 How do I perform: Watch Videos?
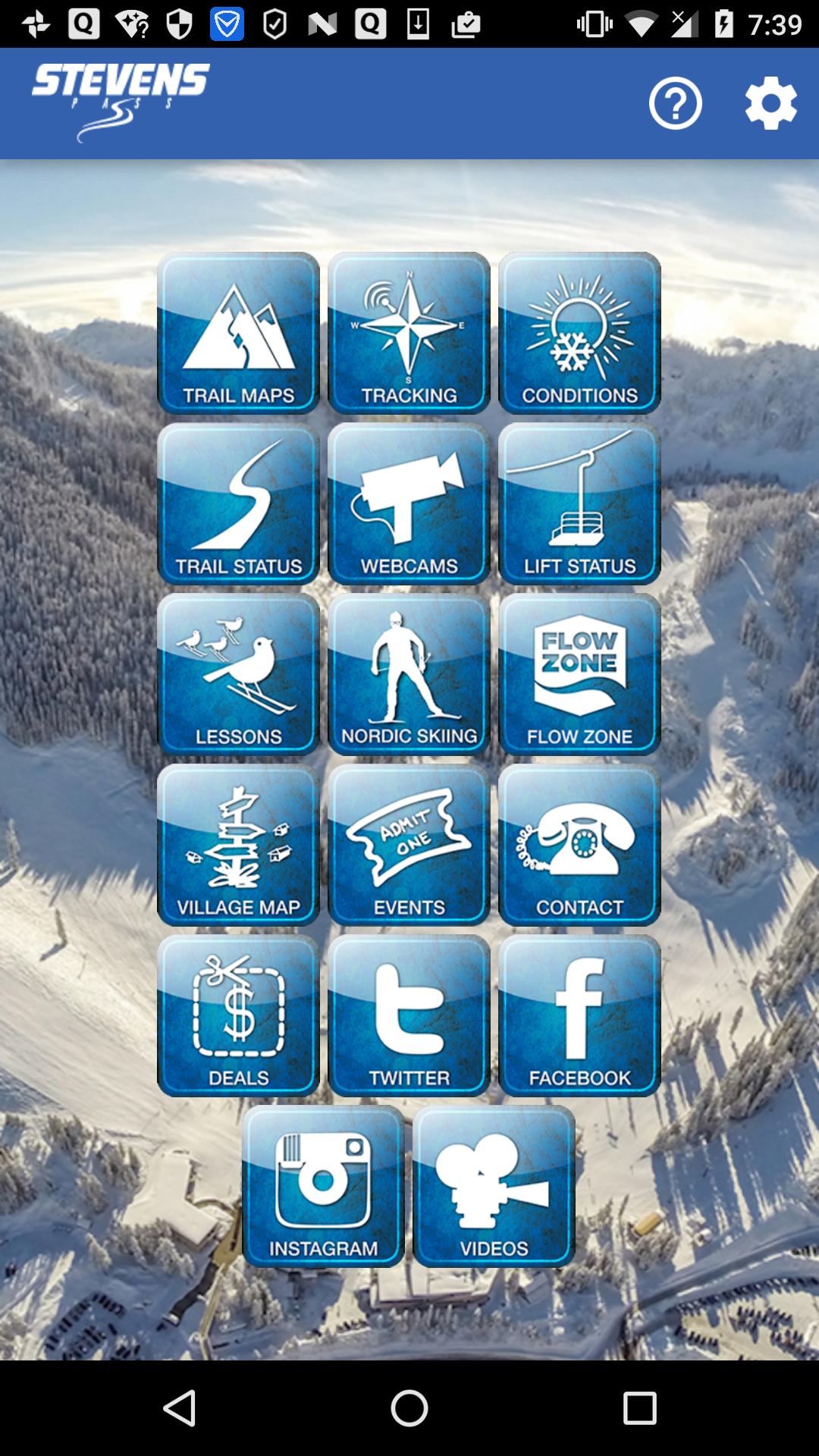[x=494, y=1186]
